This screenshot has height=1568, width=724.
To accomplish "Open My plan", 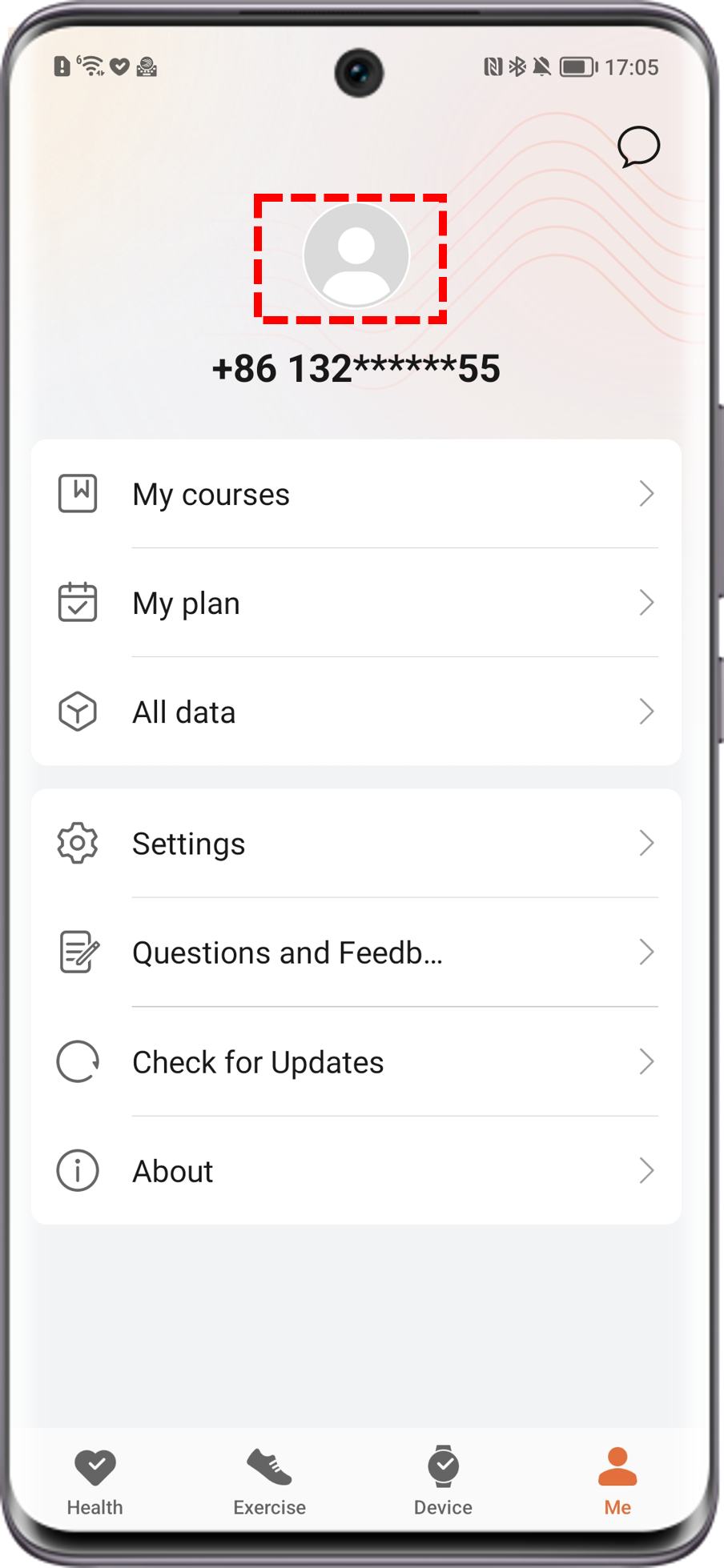I will pyautogui.click(x=356, y=603).
